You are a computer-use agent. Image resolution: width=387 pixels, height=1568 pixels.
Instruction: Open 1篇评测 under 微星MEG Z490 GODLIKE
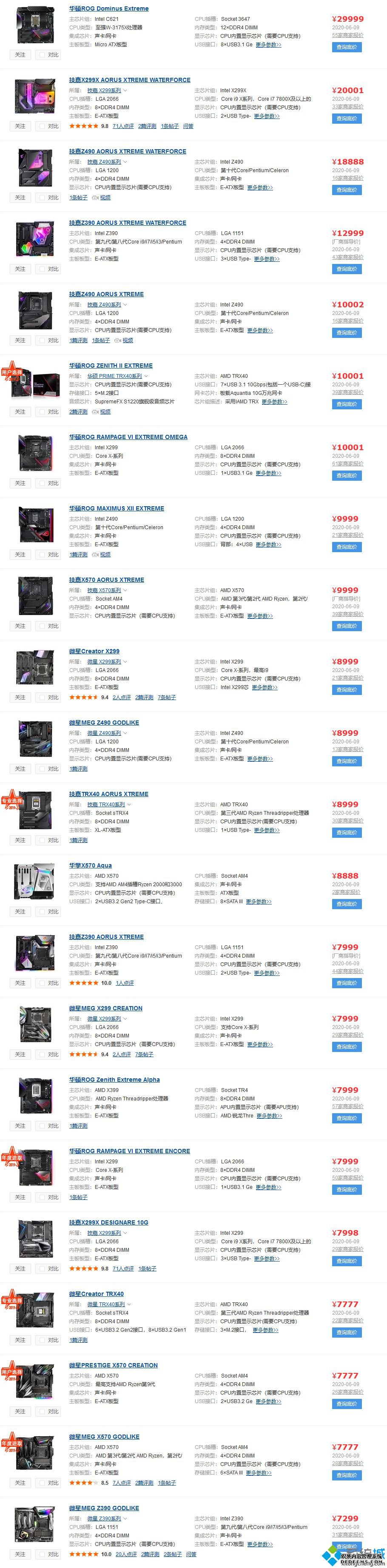pyautogui.click(x=78, y=769)
